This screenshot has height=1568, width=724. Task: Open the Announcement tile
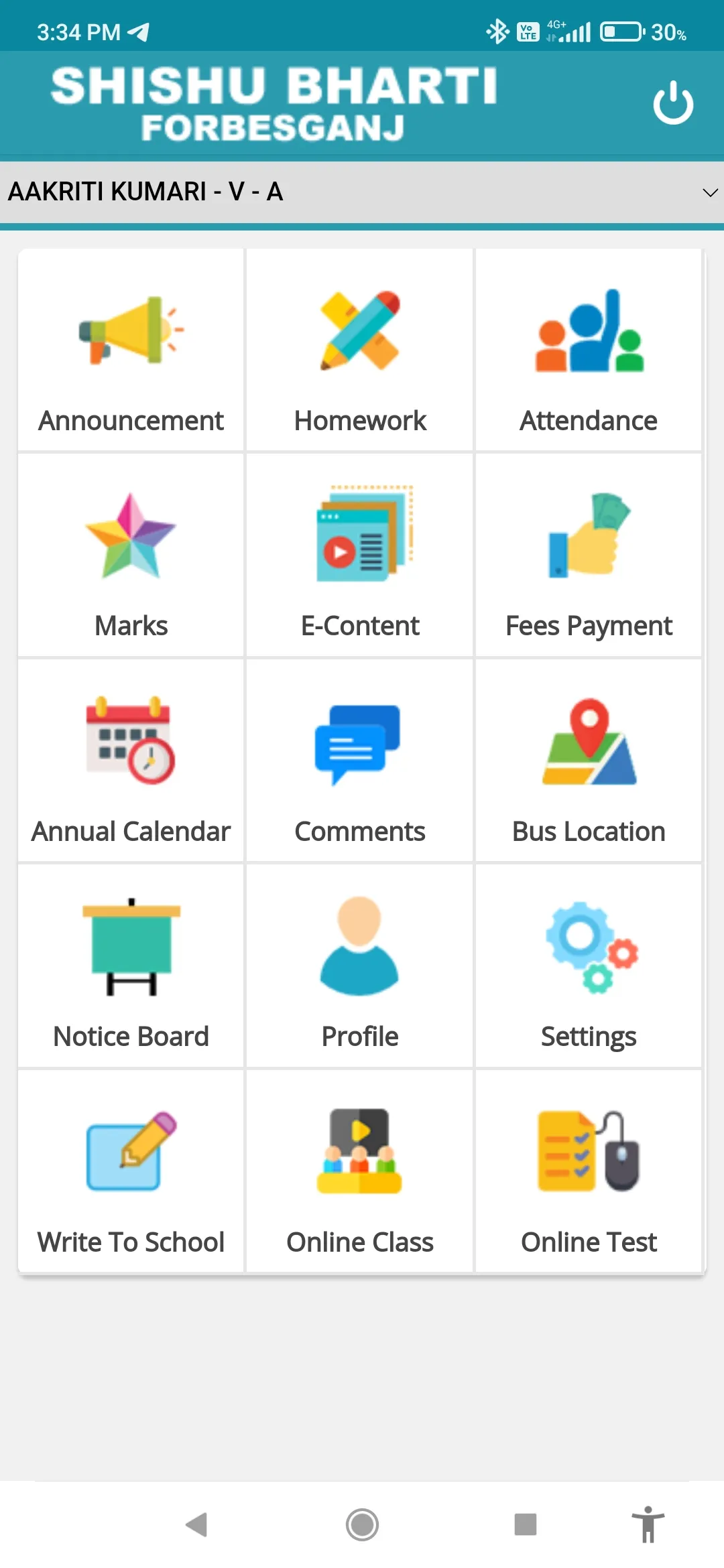(x=131, y=350)
